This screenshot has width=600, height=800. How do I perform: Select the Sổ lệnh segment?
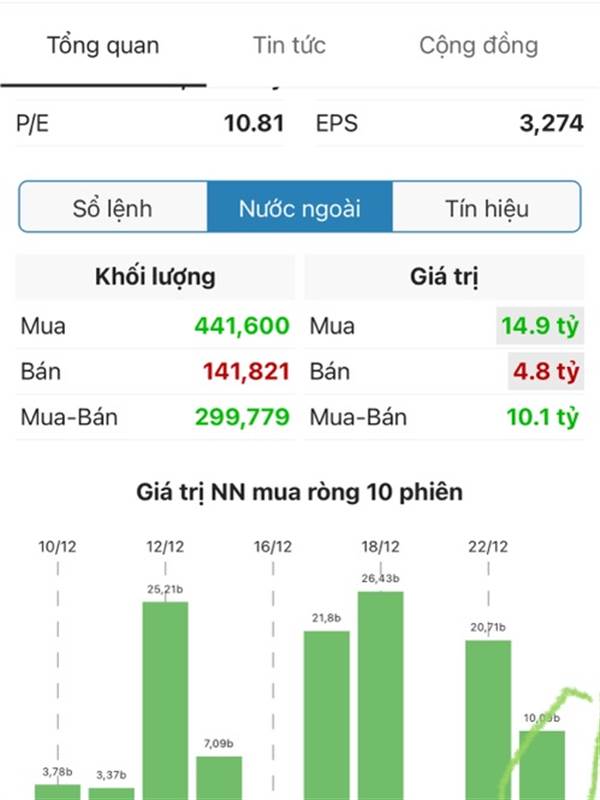point(113,209)
